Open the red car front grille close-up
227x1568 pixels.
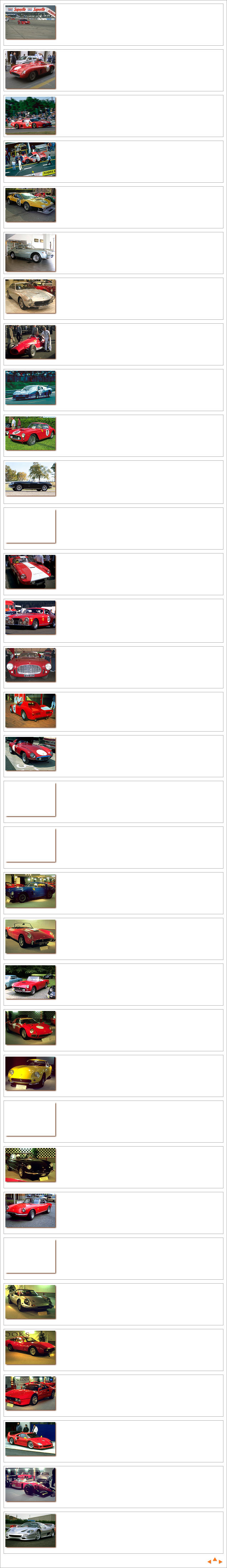click(30, 665)
